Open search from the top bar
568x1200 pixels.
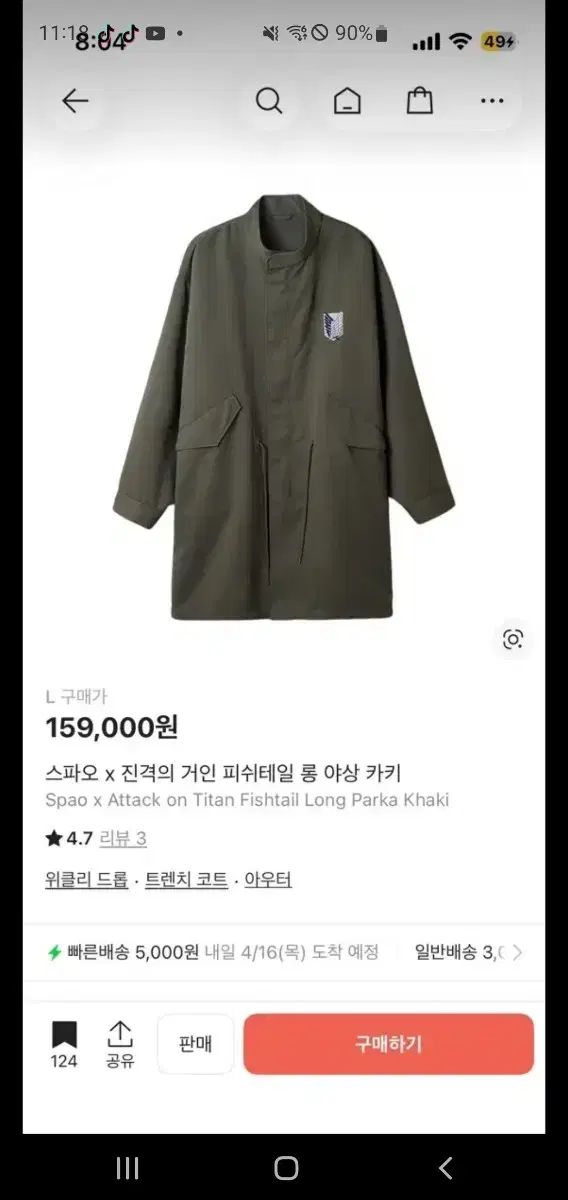(x=268, y=101)
